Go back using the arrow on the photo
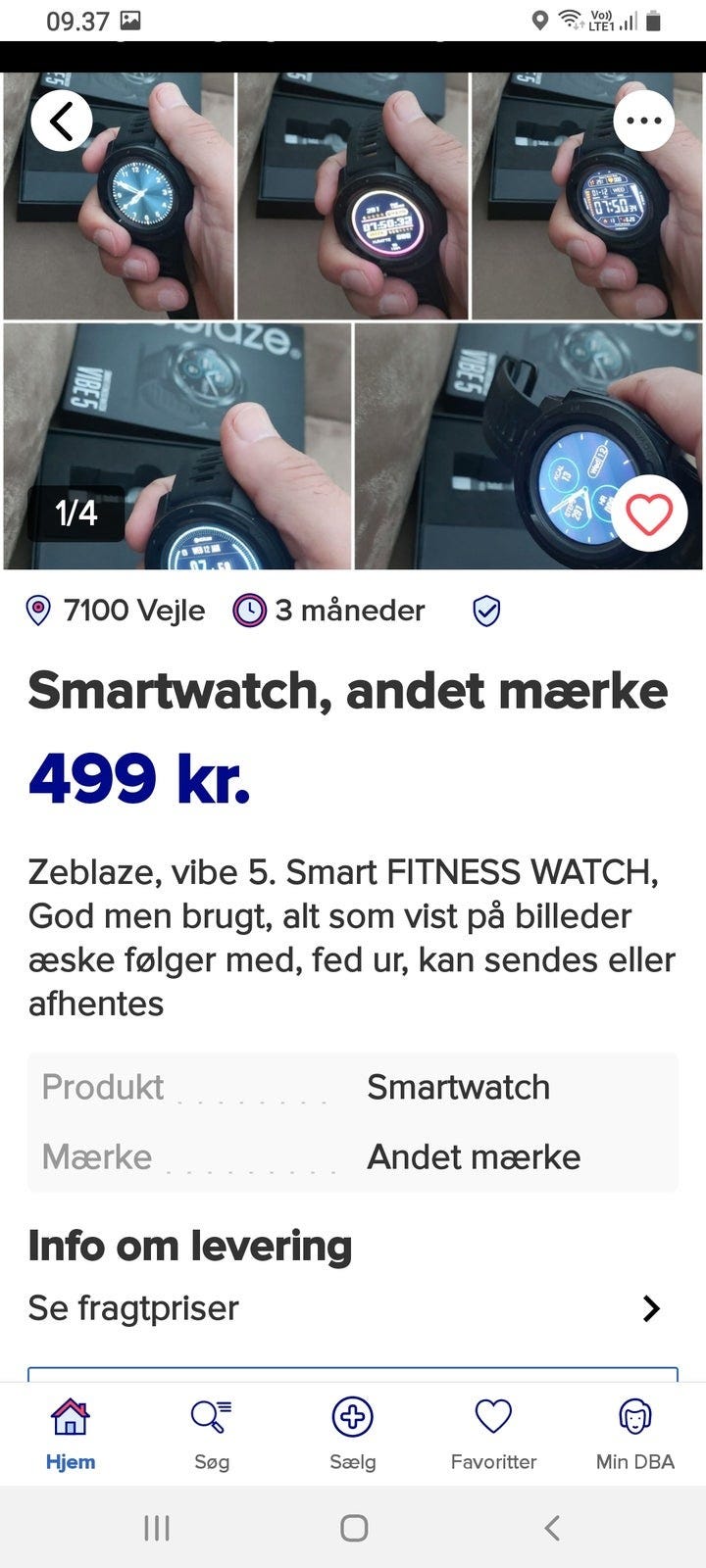This screenshot has width=706, height=1568. point(62,121)
